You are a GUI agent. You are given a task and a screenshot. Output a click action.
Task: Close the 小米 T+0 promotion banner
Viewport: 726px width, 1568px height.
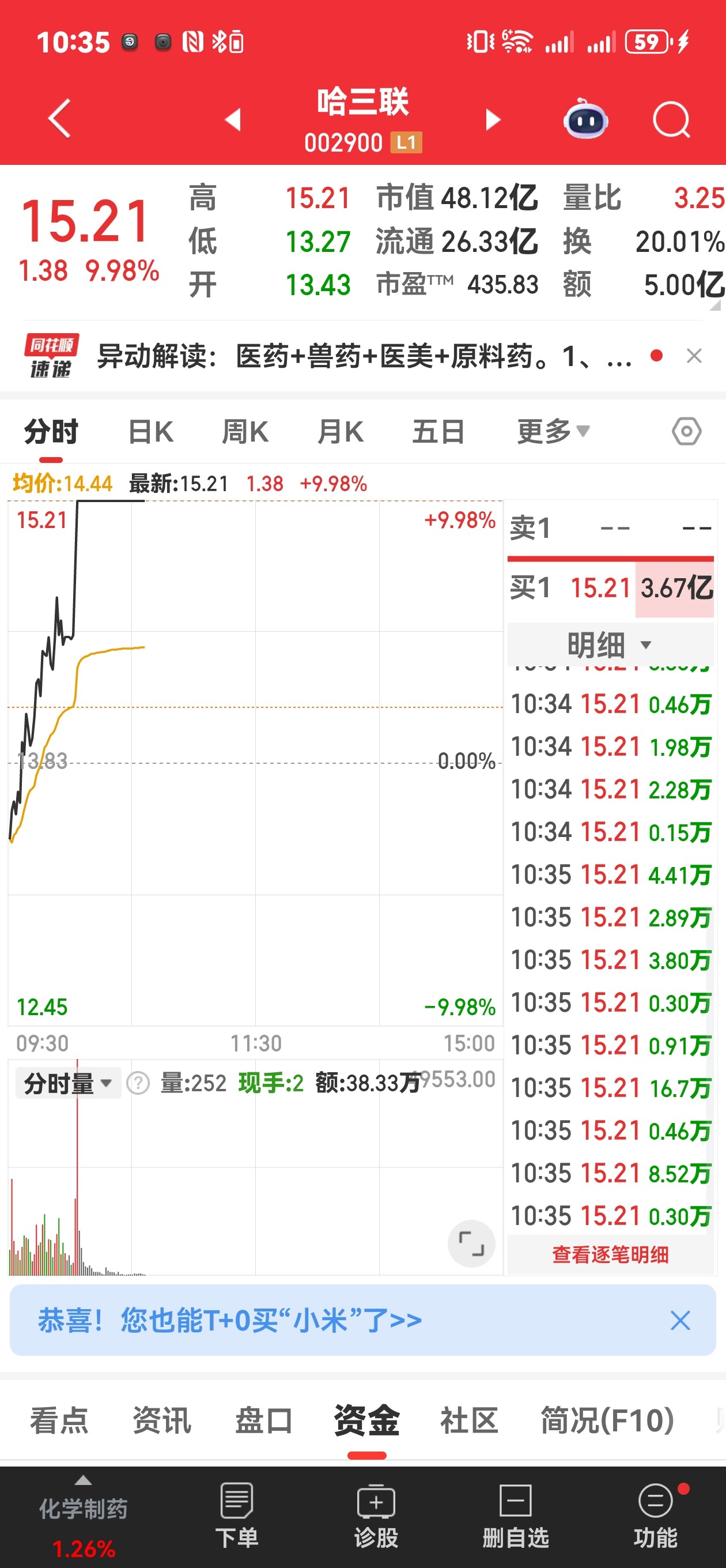click(x=680, y=1320)
